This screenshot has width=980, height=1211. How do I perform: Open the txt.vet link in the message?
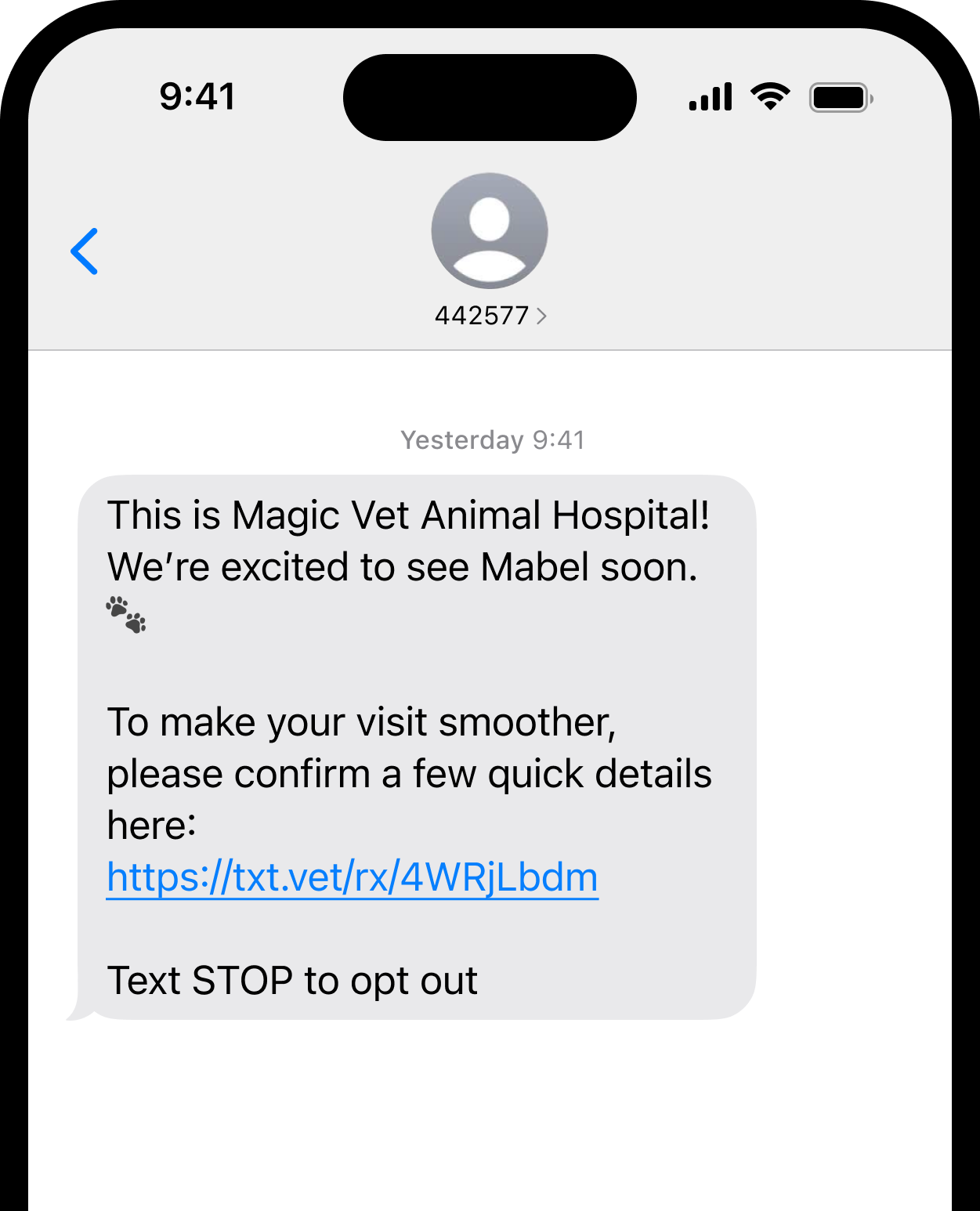click(352, 877)
